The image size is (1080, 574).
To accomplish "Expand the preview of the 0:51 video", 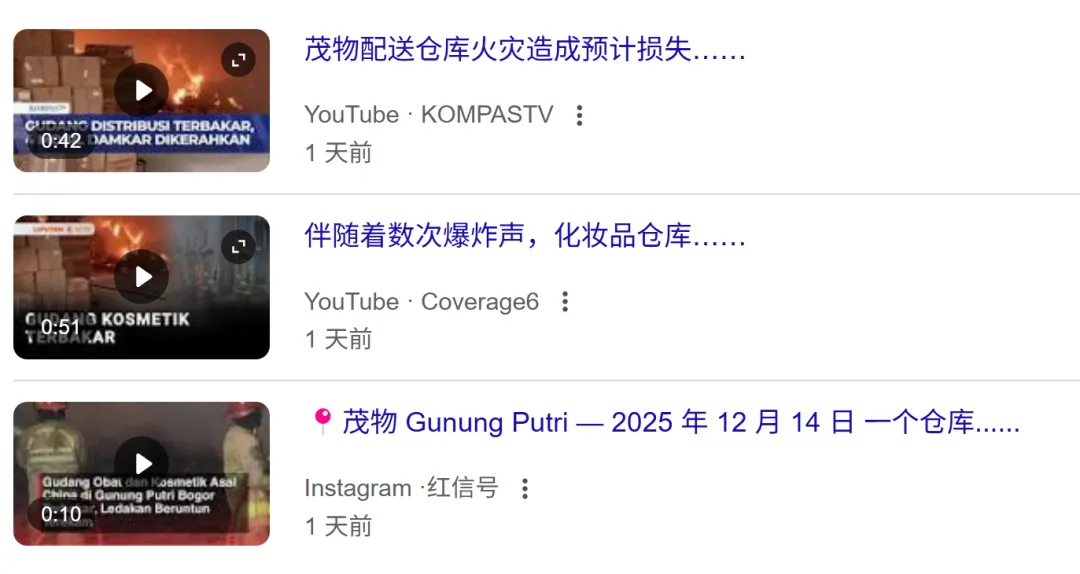I will [238, 246].
